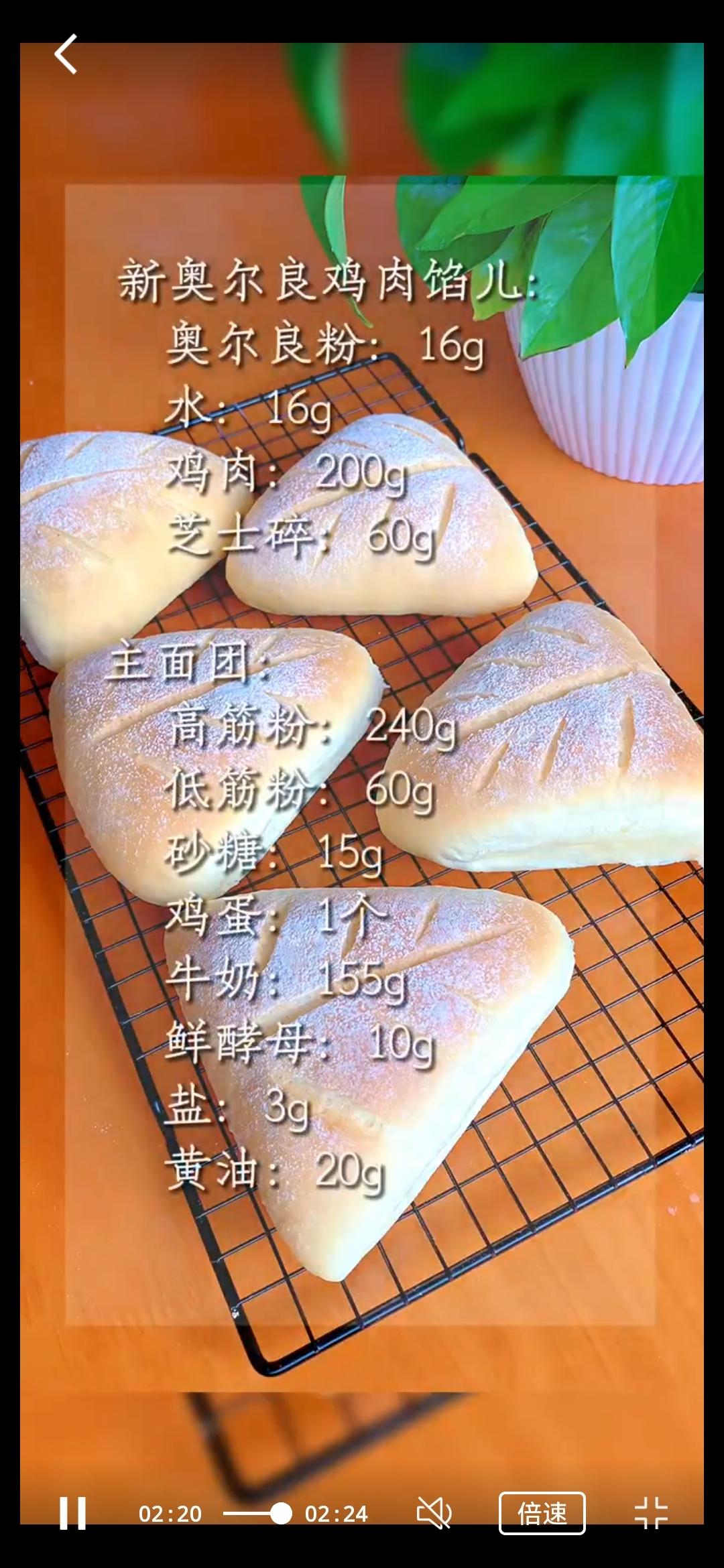Unmute the video sound

pos(434,1513)
